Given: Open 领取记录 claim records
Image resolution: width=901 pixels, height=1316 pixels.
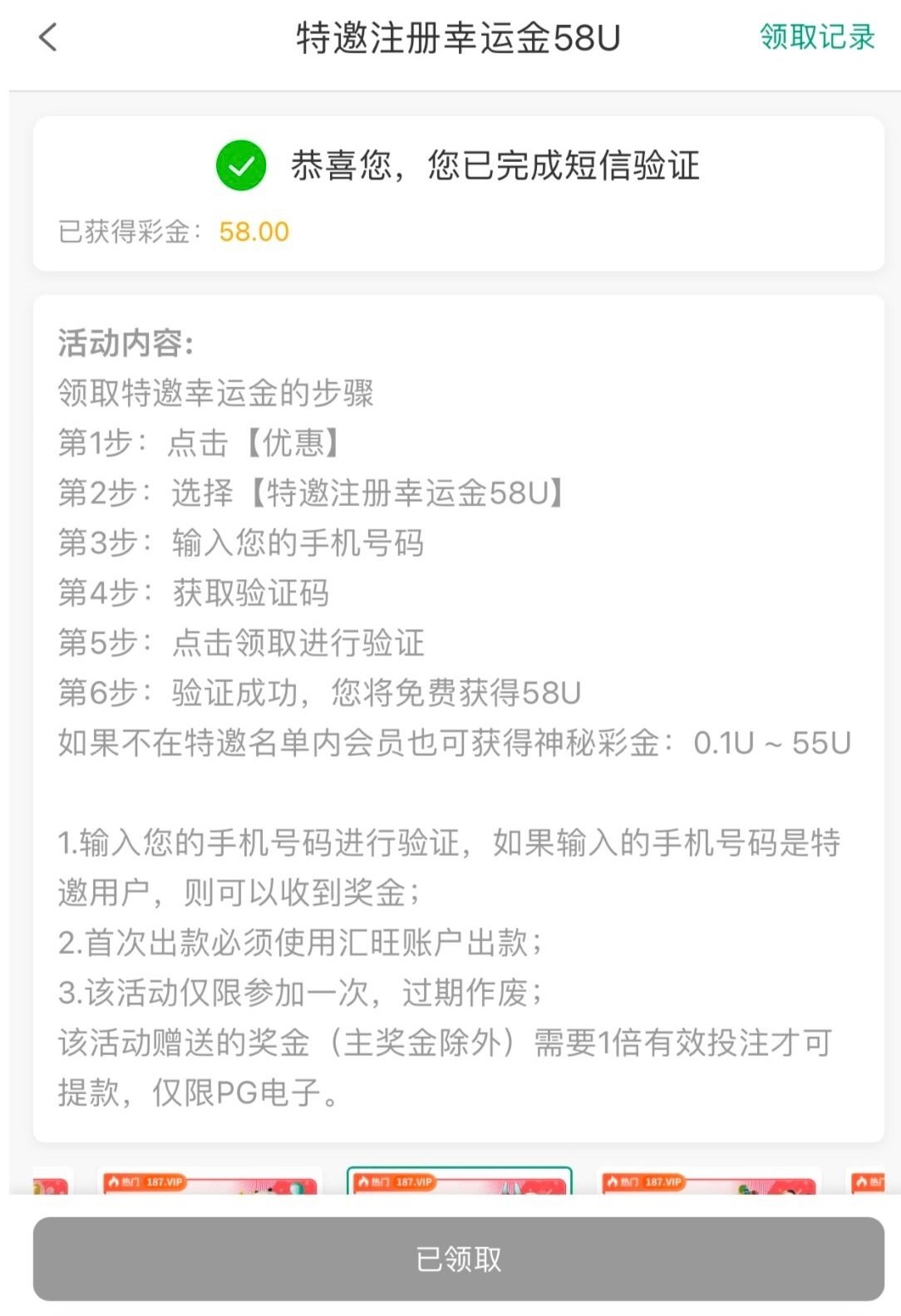Looking at the screenshot, I should [x=816, y=37].
